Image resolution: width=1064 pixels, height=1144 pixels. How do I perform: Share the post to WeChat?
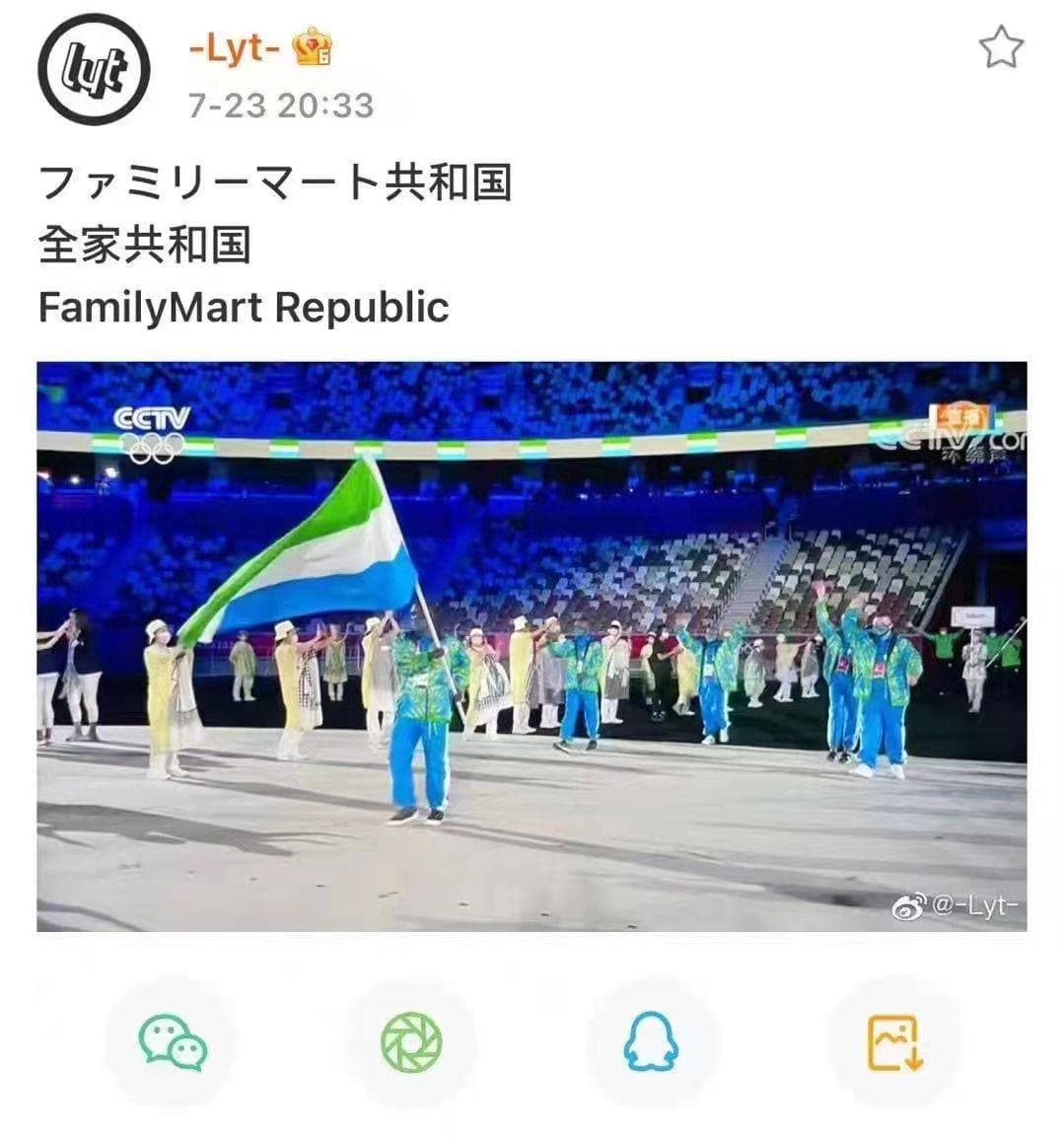(x=173, y=1043)
